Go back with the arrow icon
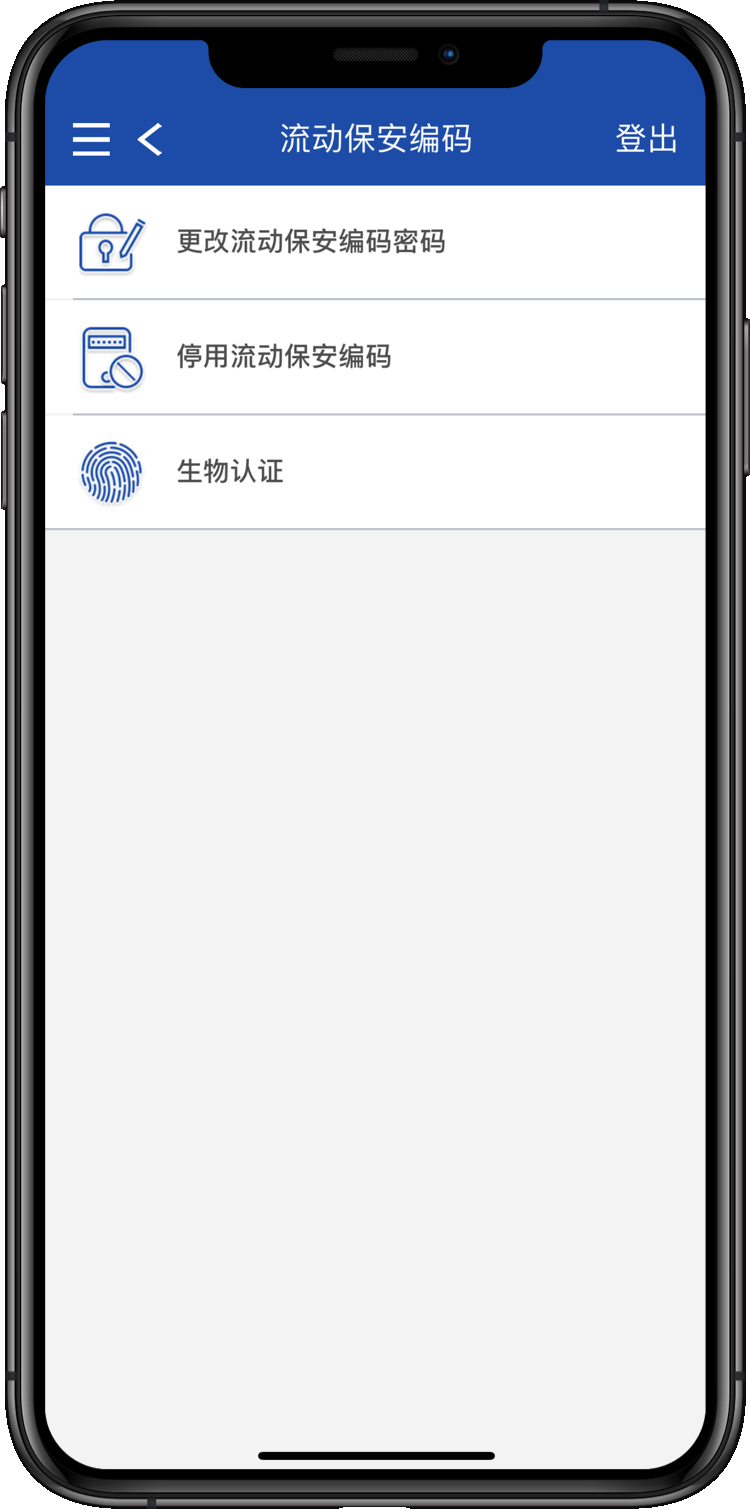750x1510 pixels. point(150,139)
